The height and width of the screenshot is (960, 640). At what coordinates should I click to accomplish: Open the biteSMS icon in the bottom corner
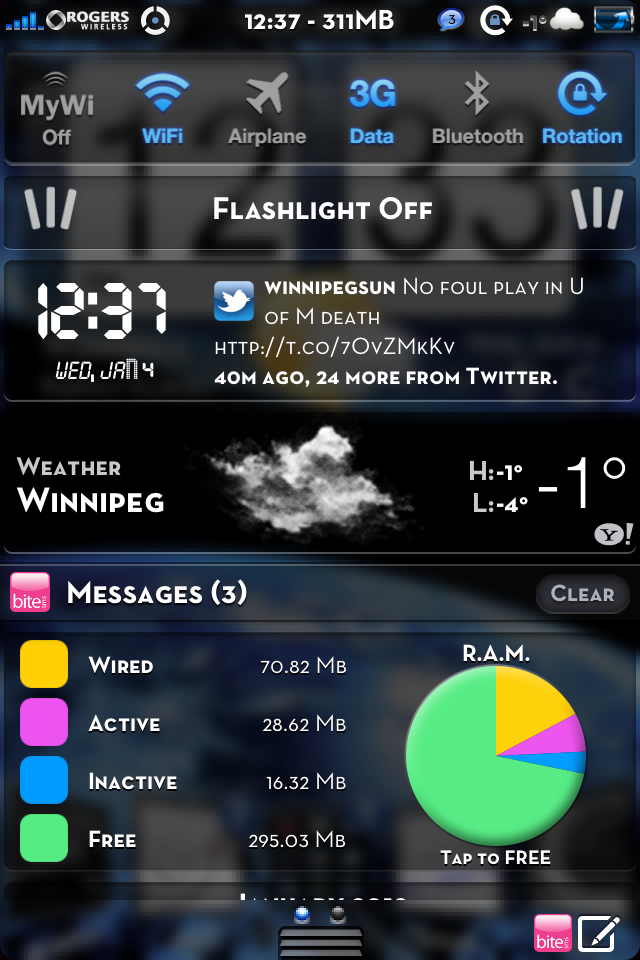point(553,932)
